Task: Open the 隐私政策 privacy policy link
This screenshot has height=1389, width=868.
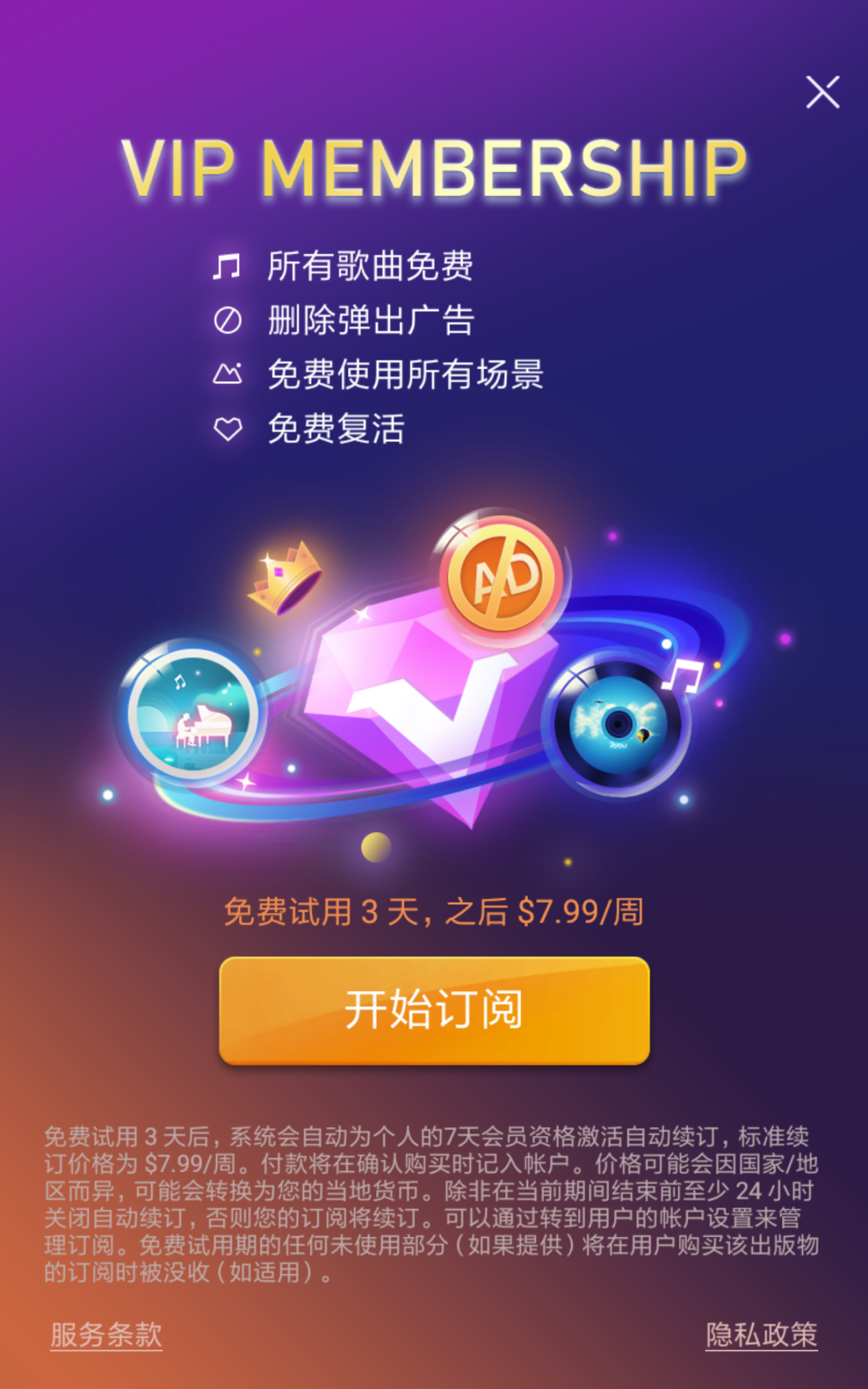Action: tap(761, 1334)
